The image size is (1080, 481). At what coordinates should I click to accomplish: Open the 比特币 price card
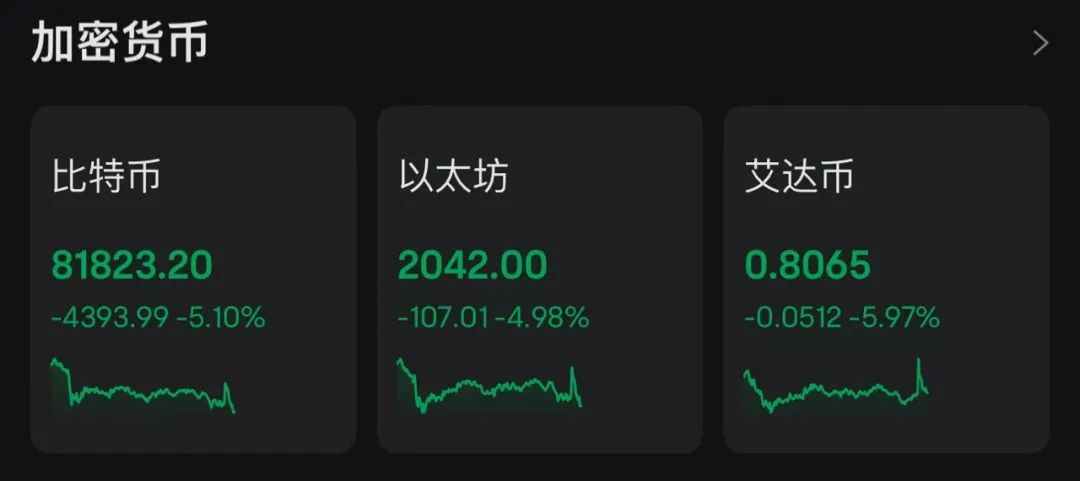pos(193,280)
